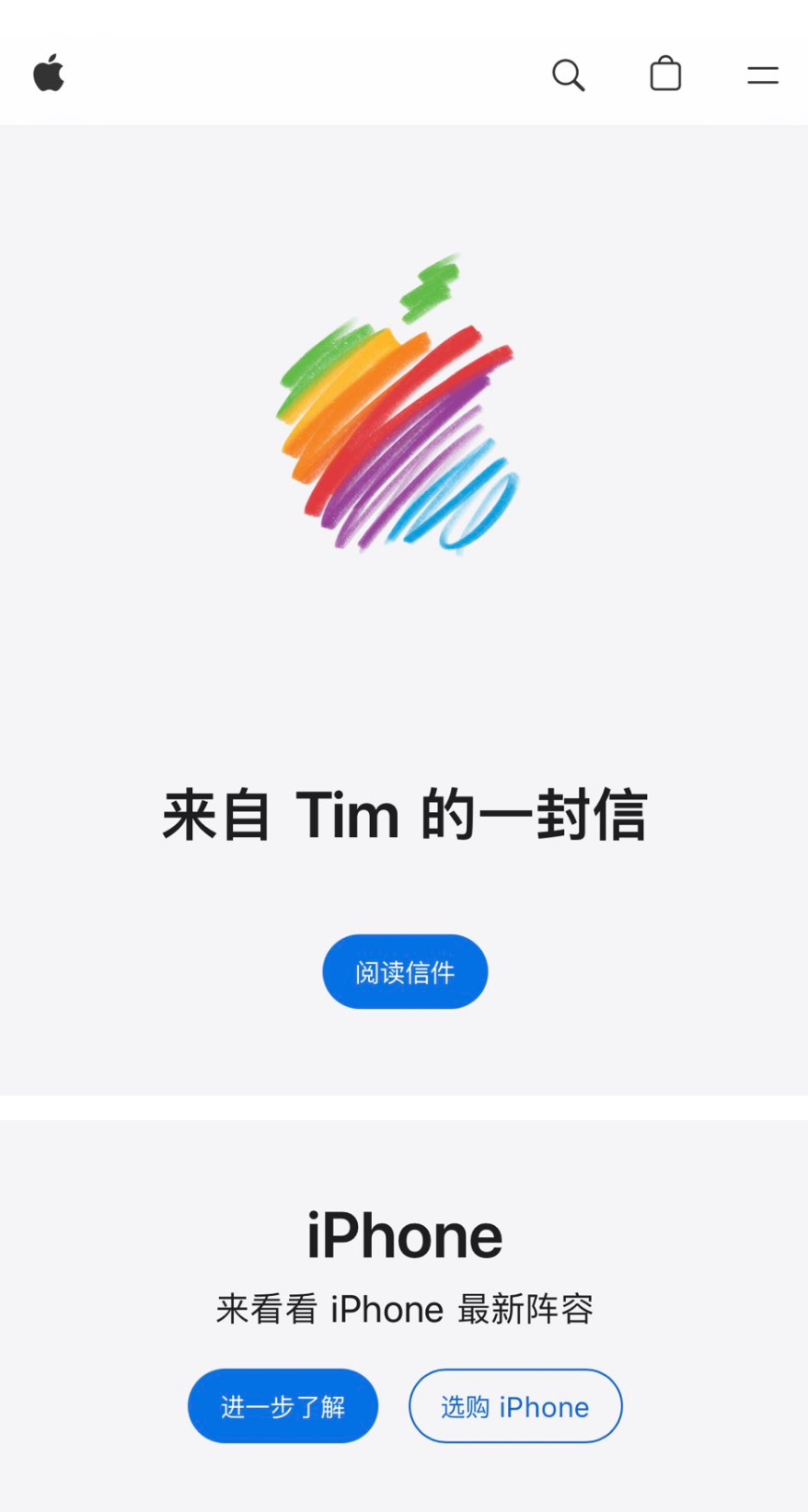808x1512 pixels.
Task: Open the menu to browse product categories
Action: (x=762, y=75)
